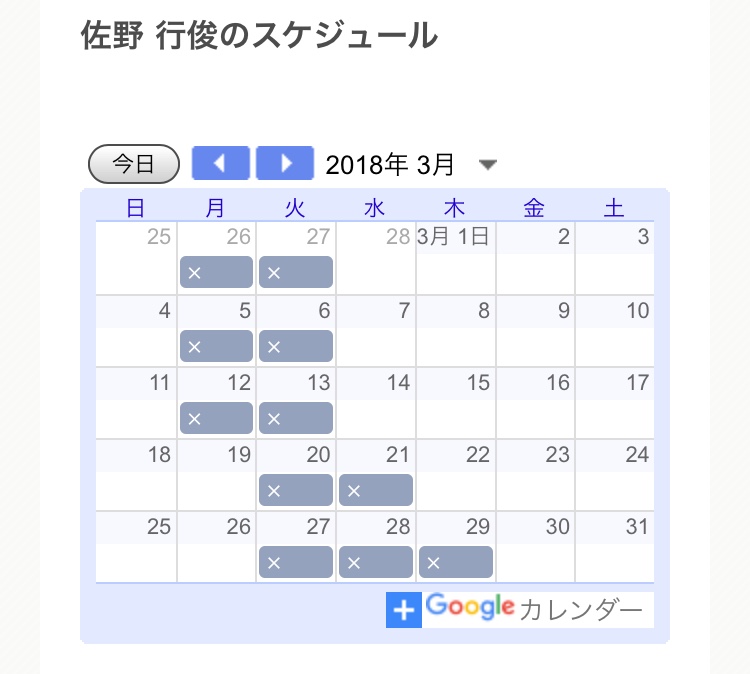Open the × event on March 5
750x674 pixels.
[x=216, y=346]
